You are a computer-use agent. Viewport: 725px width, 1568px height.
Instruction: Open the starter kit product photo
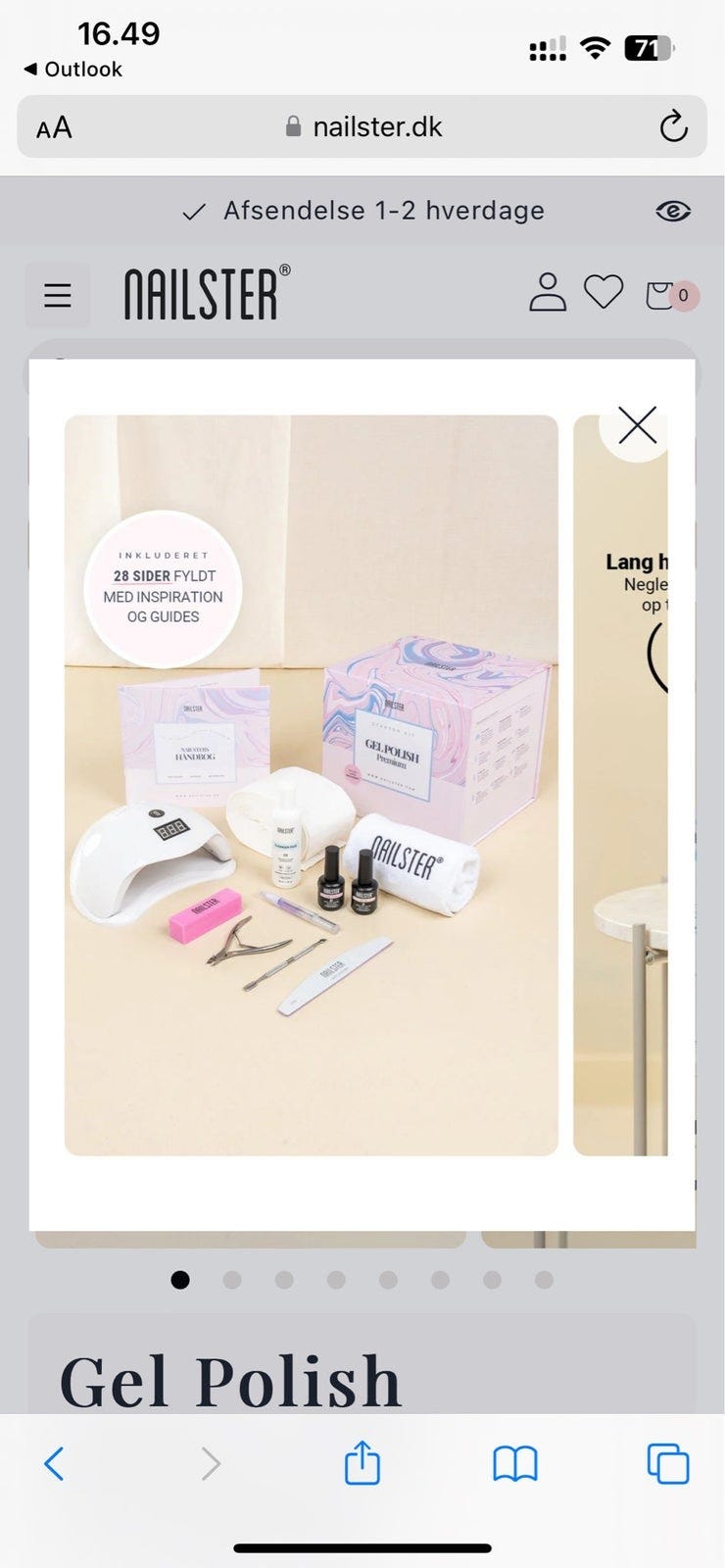tap(312, 785)
